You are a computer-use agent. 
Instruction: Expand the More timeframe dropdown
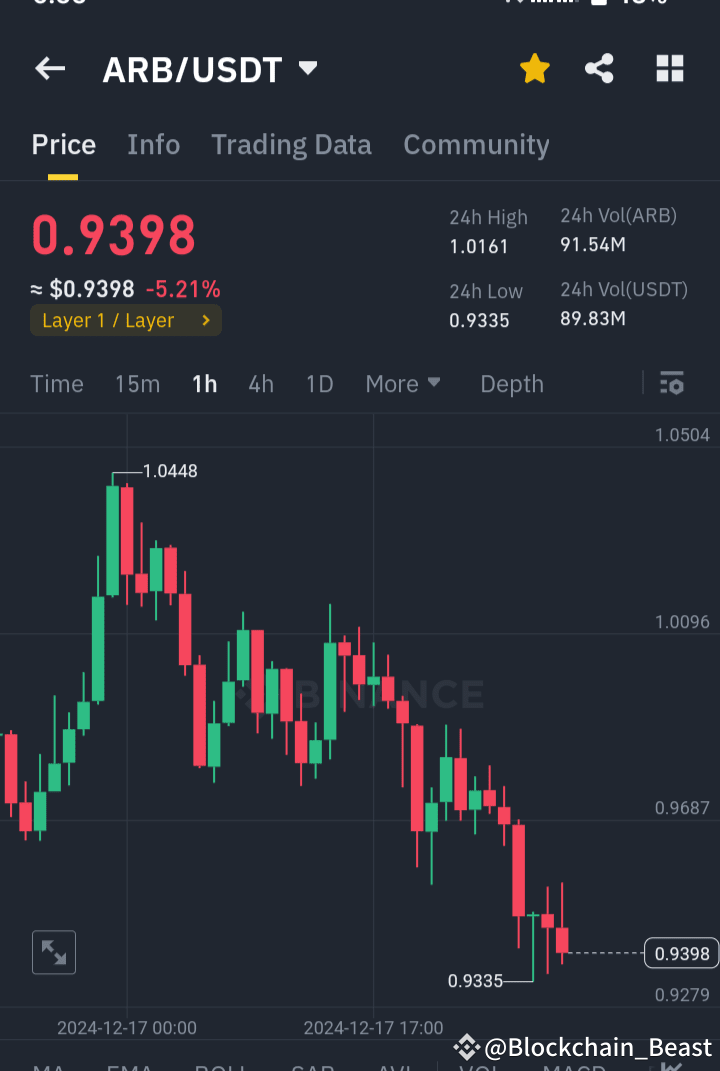tap(403, 383)
